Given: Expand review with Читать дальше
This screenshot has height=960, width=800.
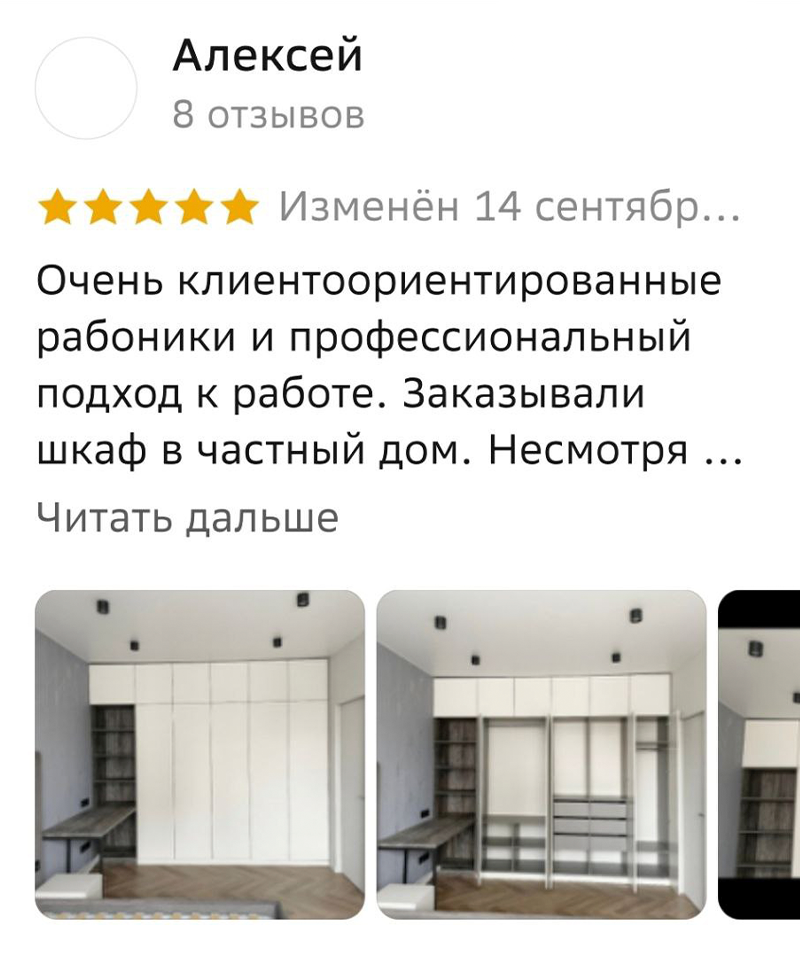Looking at the screenshot, I should coord(187,518).
